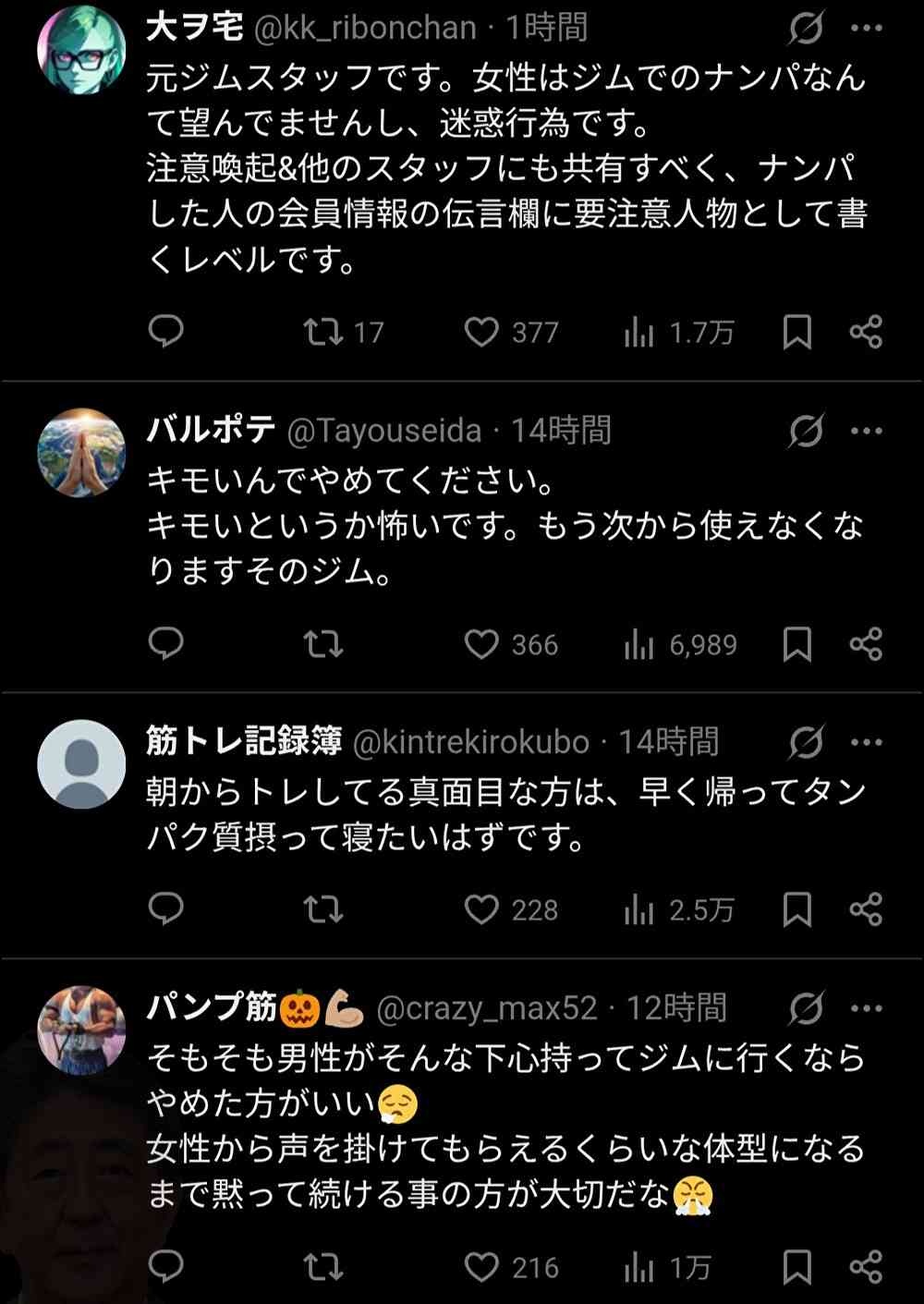This screenshot has width=924, height=1304.
Task: Share パンプ筋's reply
Action: [866, 1267]
